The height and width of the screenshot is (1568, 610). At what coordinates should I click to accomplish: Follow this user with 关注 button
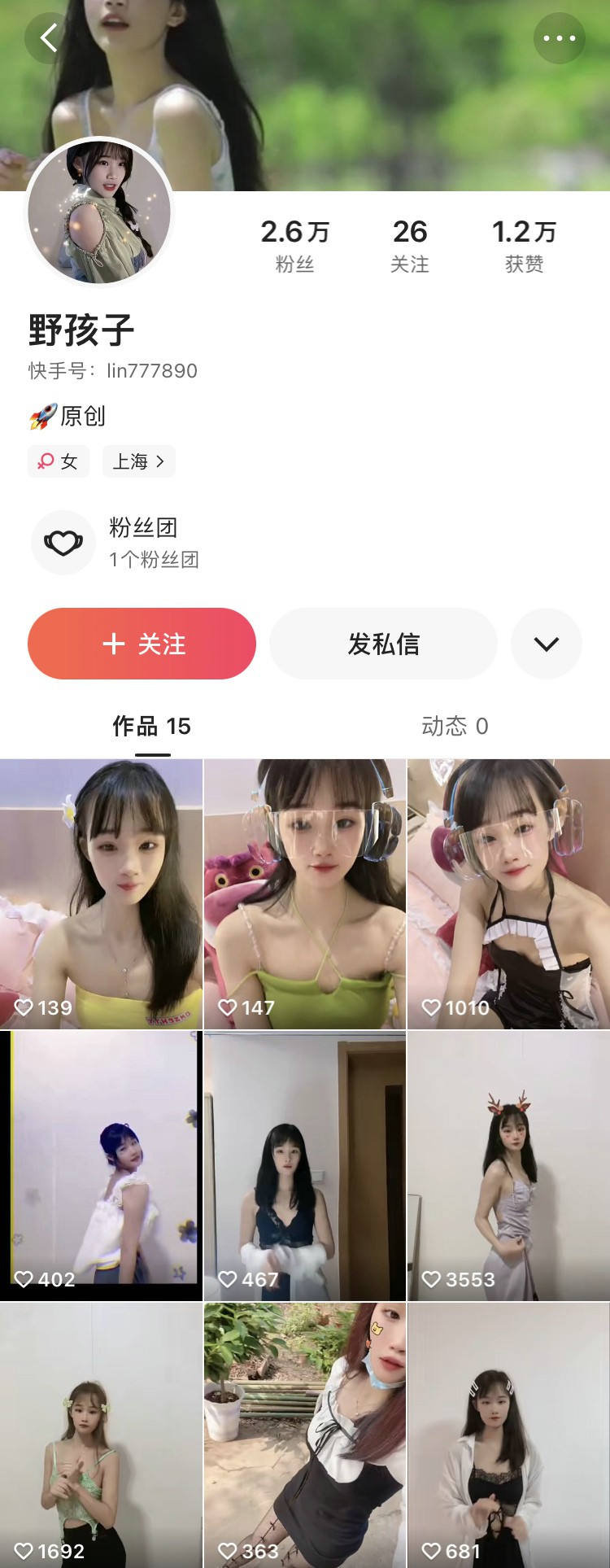(142, 644)
